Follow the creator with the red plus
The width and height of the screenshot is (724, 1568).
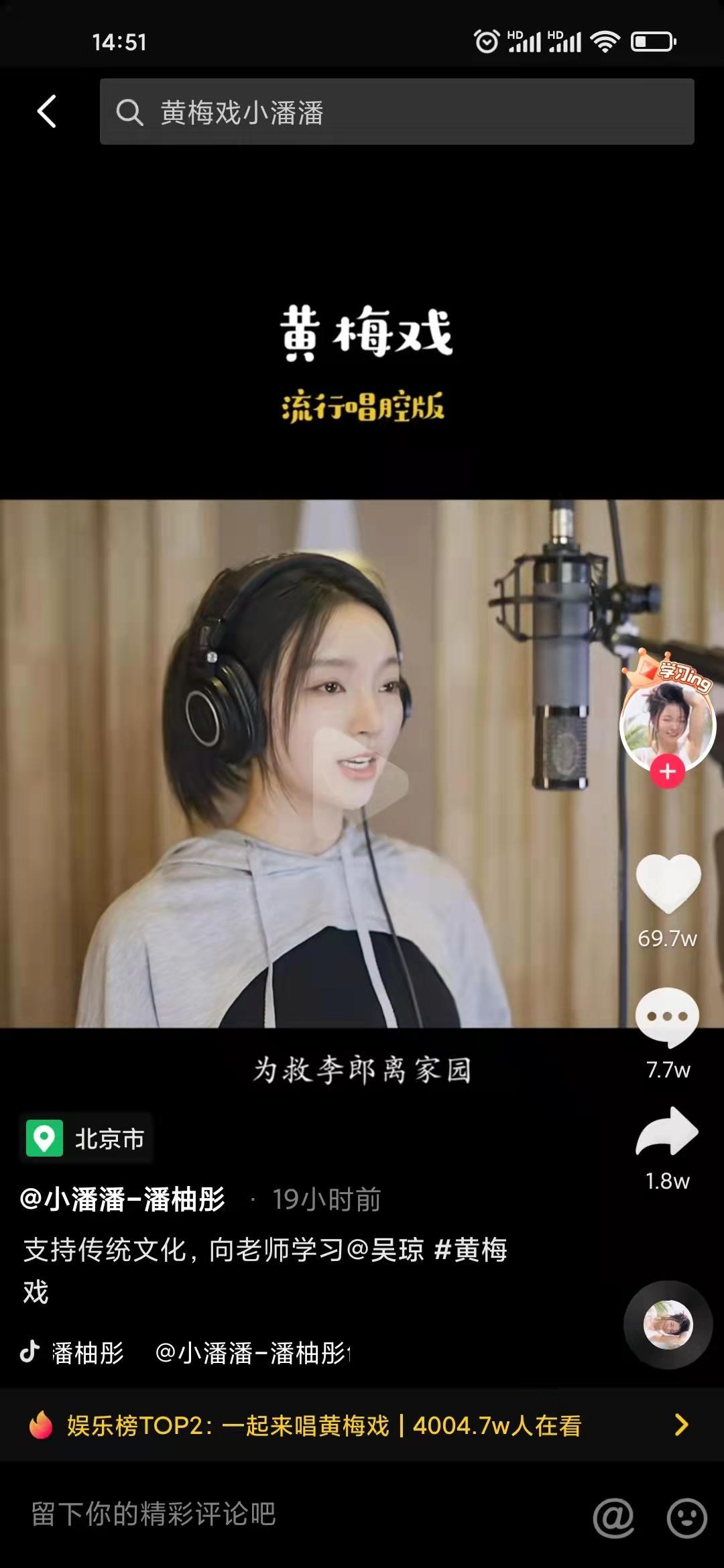tap(668, 772)
